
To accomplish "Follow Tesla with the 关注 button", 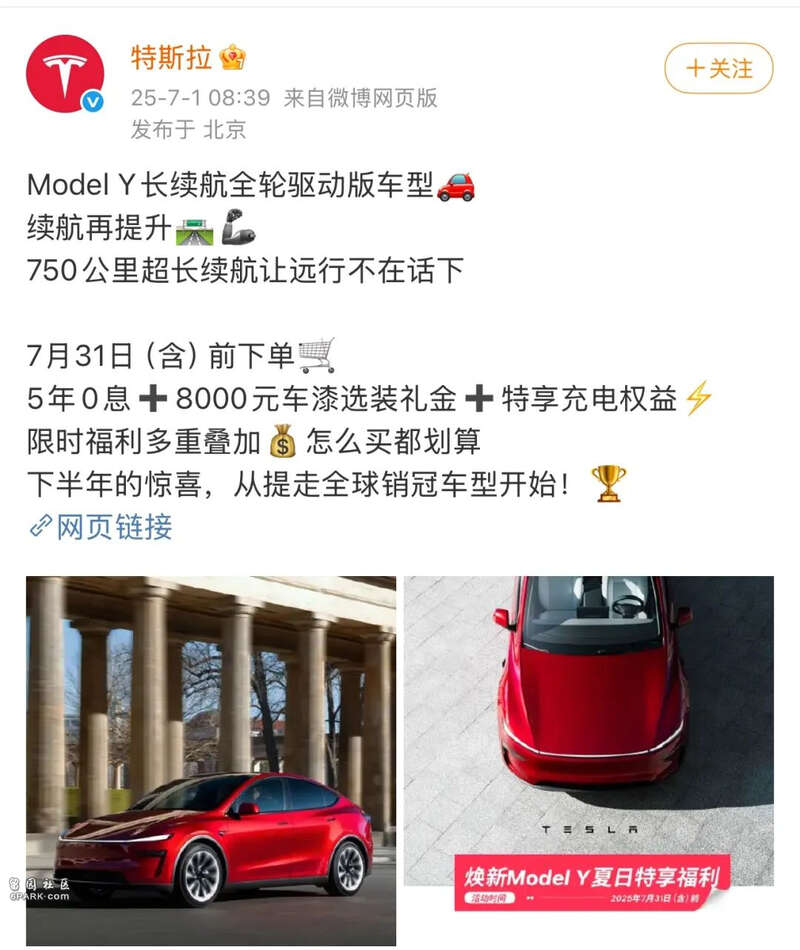I will (x=718, y=68).
